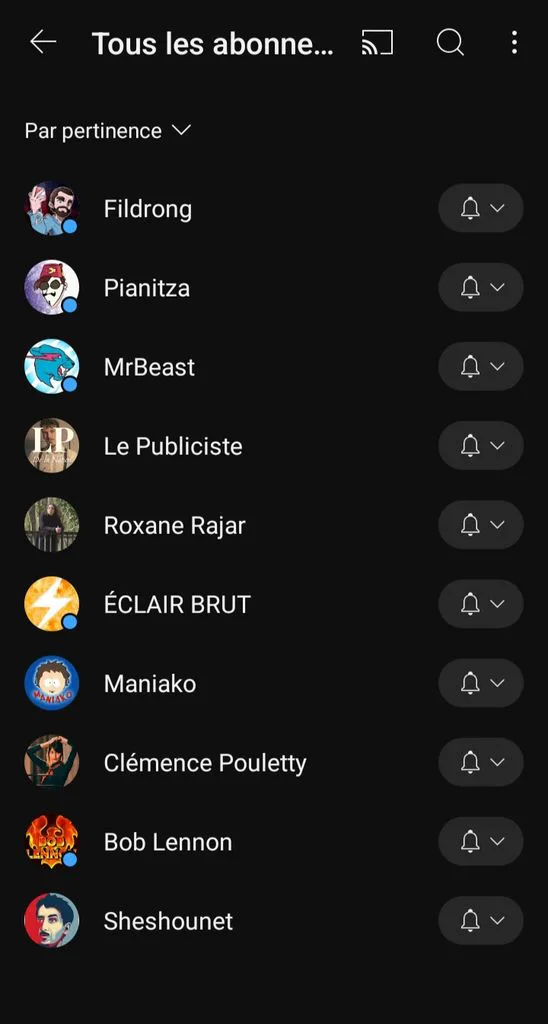Adjust notifications for Sheshounet
The width and height of the screenshot is (548, 1024).
[481, 920]
